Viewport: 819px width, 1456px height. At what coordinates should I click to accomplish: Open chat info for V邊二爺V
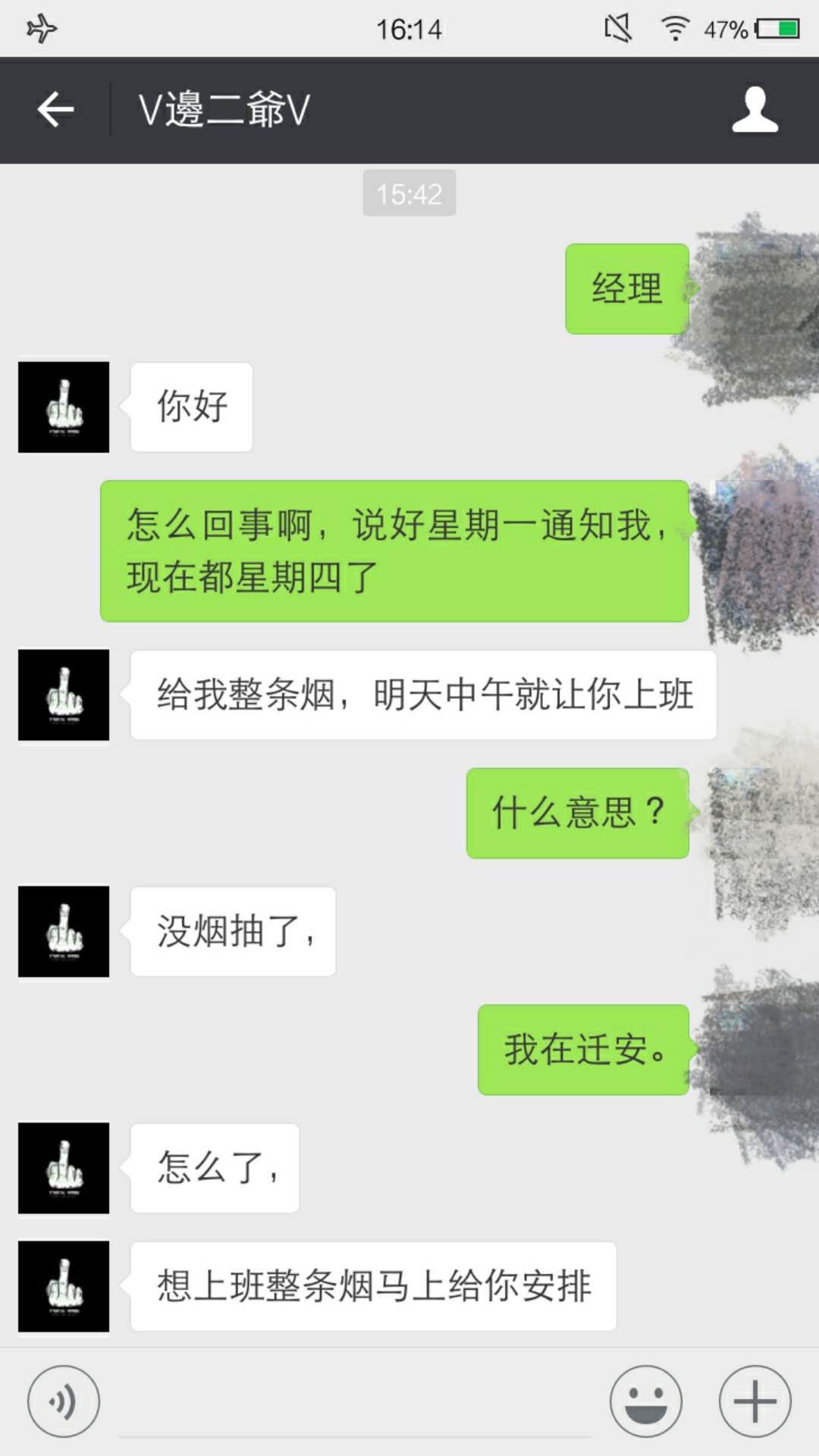tap(754, 110)
